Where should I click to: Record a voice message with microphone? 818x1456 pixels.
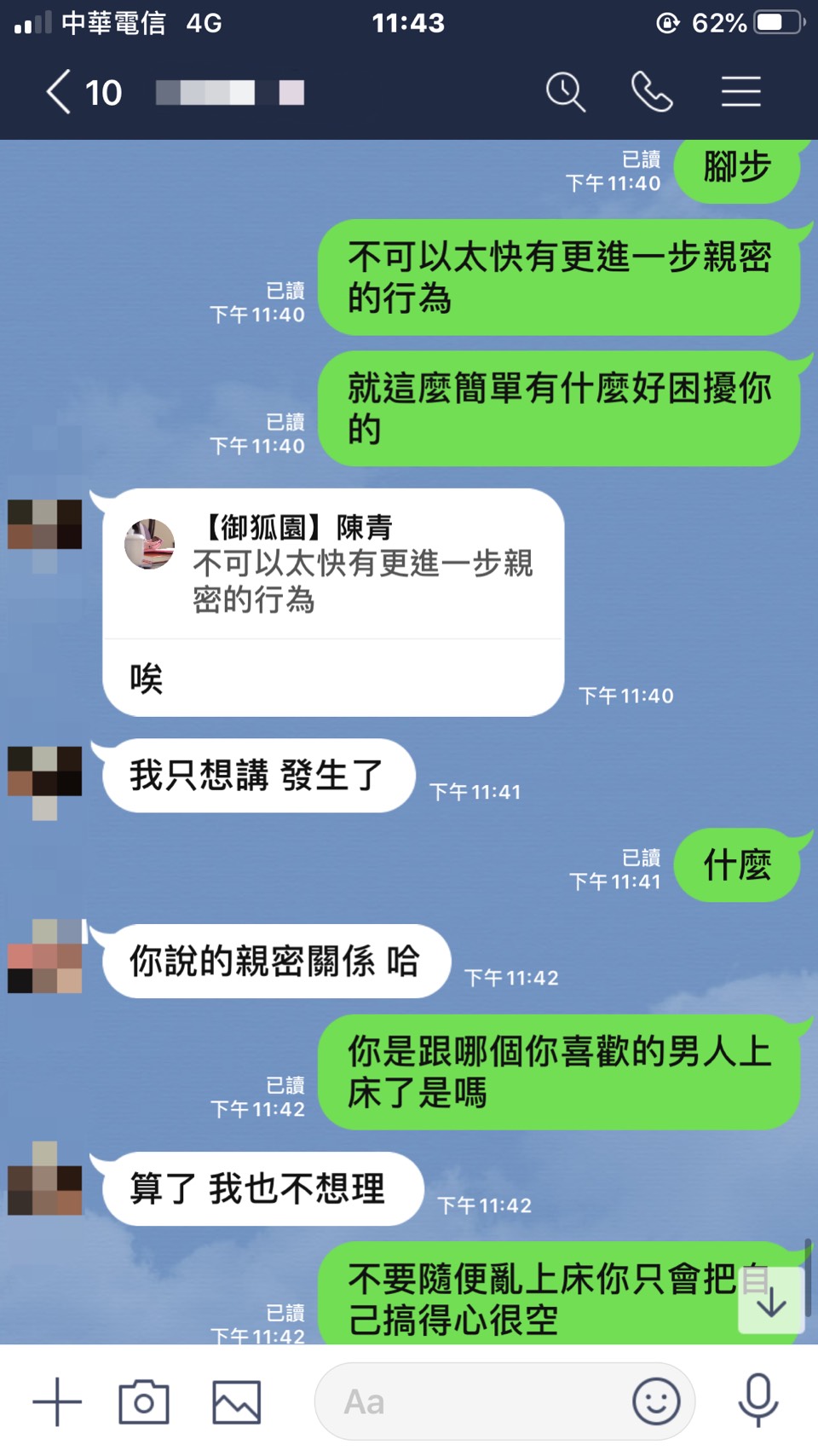tap(758, 1400)
